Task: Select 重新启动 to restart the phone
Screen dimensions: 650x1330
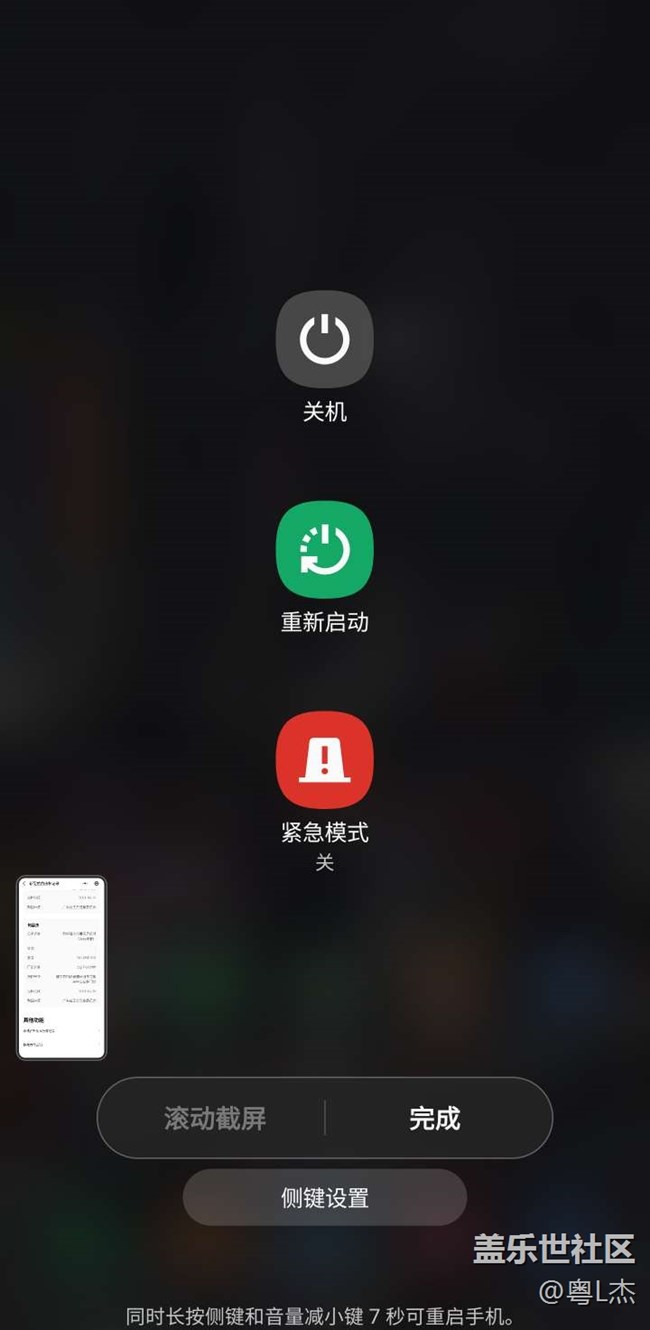Action: tap(324, 550)
